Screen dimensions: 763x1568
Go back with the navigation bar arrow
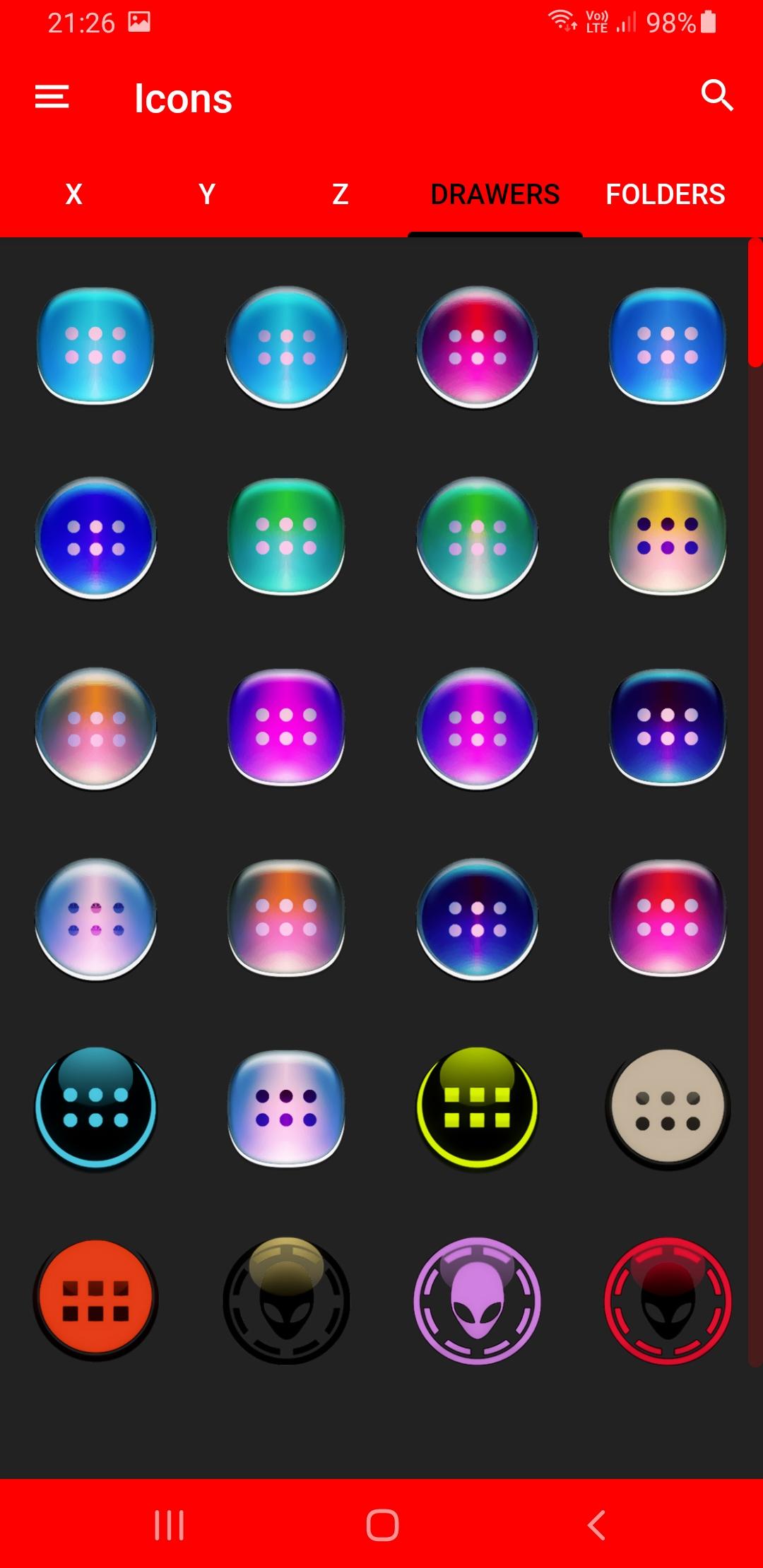pos(596,1525)
